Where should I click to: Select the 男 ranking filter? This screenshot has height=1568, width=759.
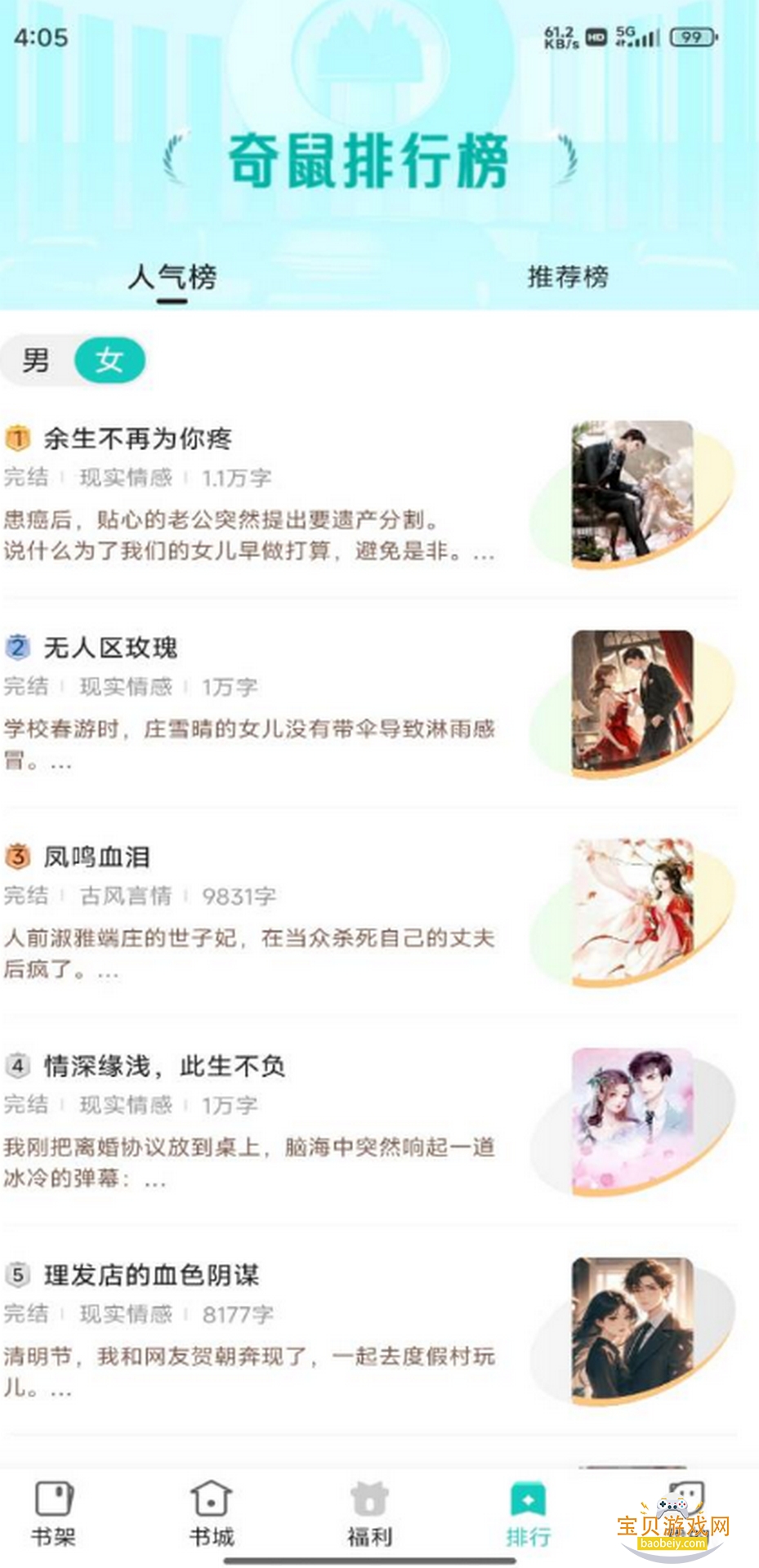click(37, 360)
